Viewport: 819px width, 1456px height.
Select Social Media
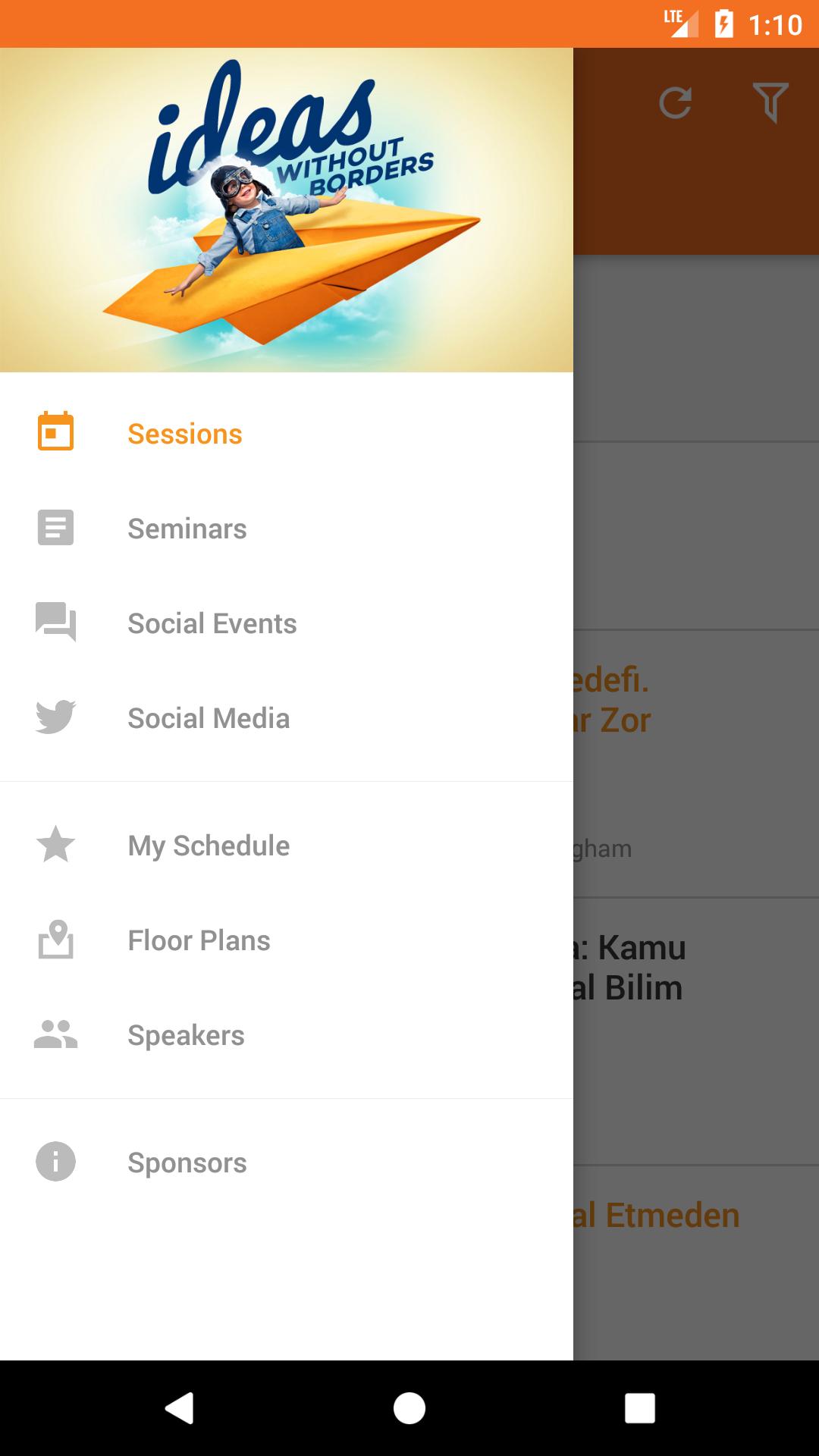pyautogui.click(x=209, y=718)
